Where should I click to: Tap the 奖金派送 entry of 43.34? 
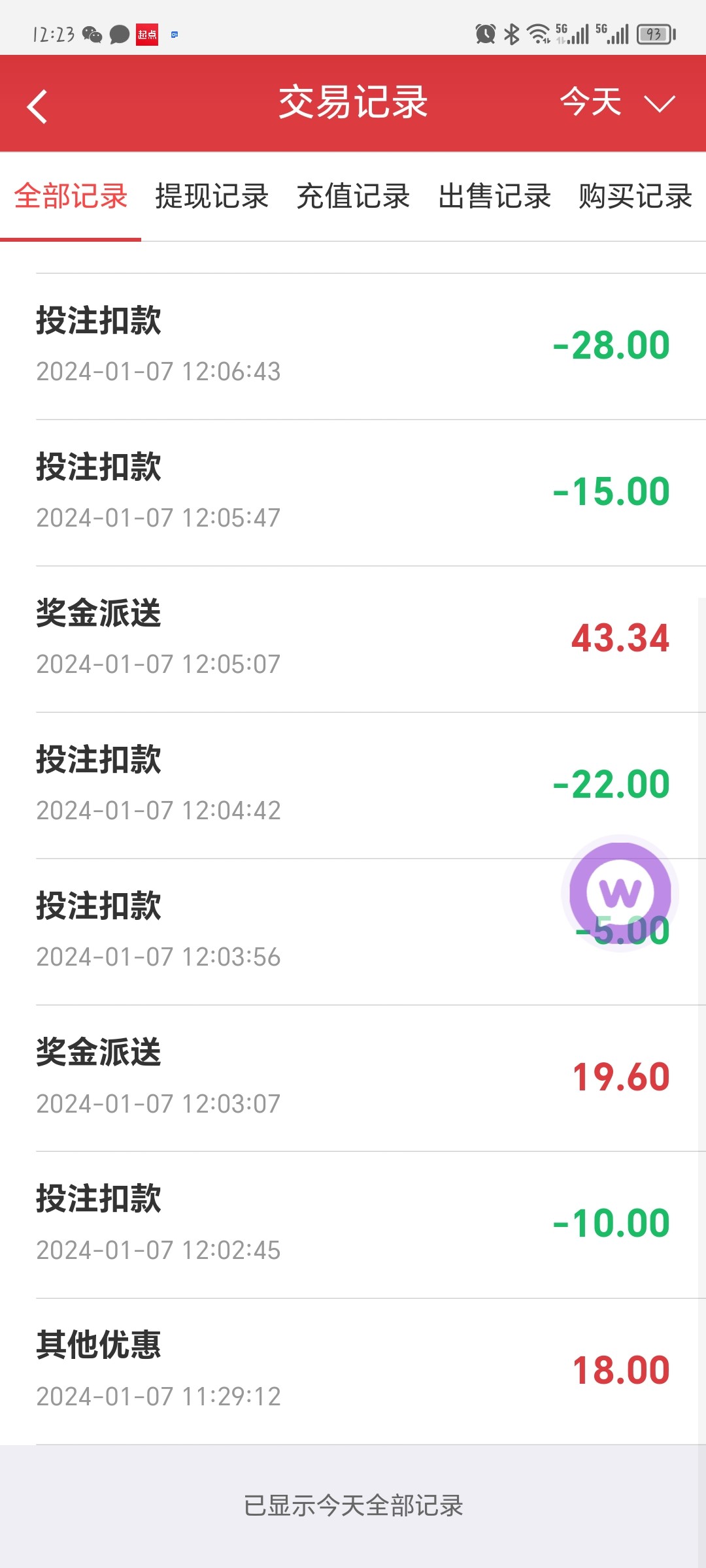point(353,637)
